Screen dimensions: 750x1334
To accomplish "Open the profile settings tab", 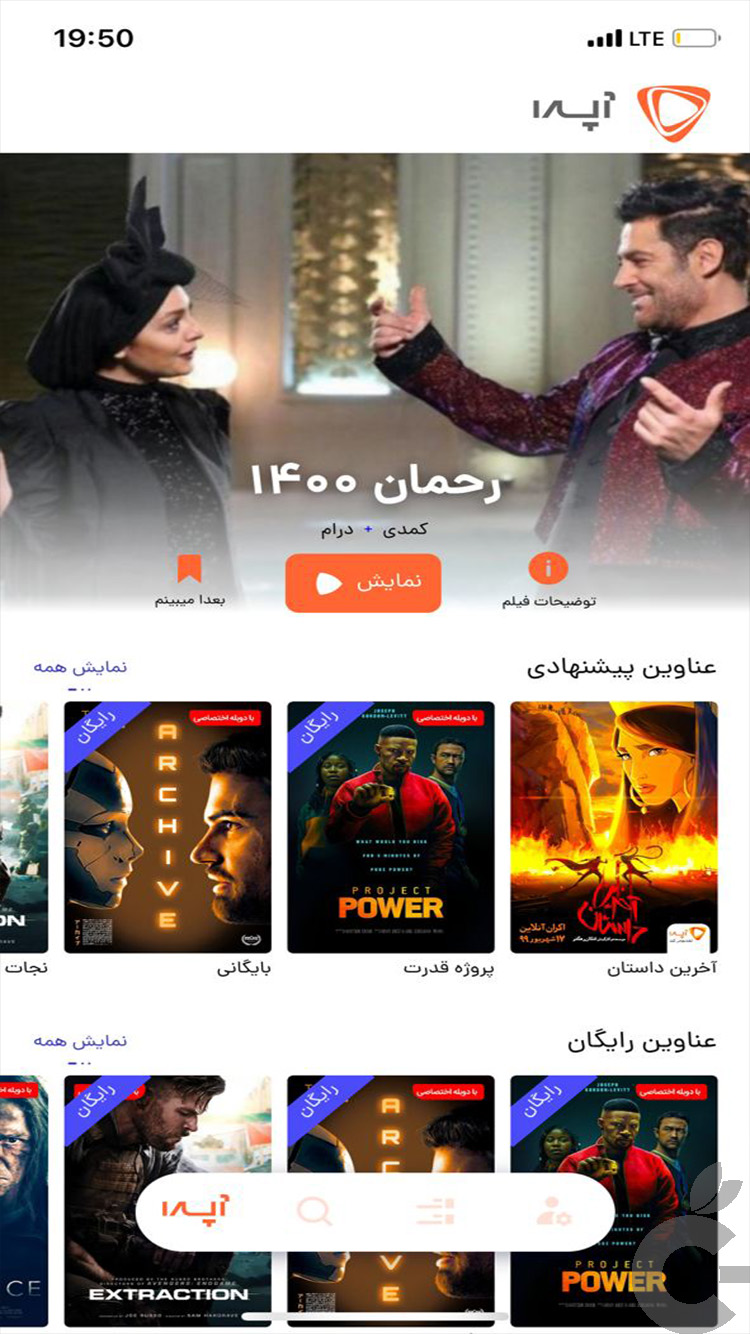I will coord(553,1211).
